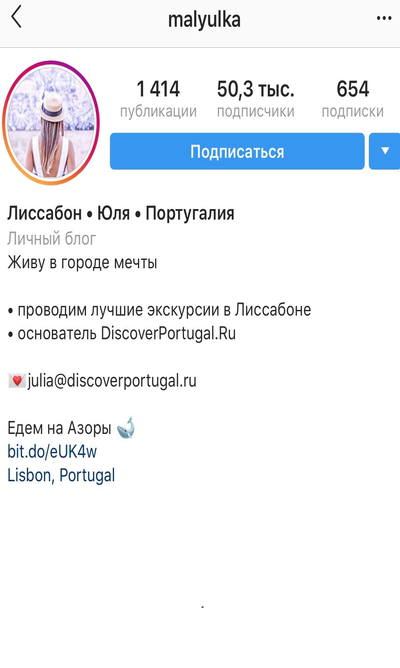Image resolution: width=400 pixels, height=668 pixels.
Task: Open the 654 подписки list
Action: (x=352, y=99)
